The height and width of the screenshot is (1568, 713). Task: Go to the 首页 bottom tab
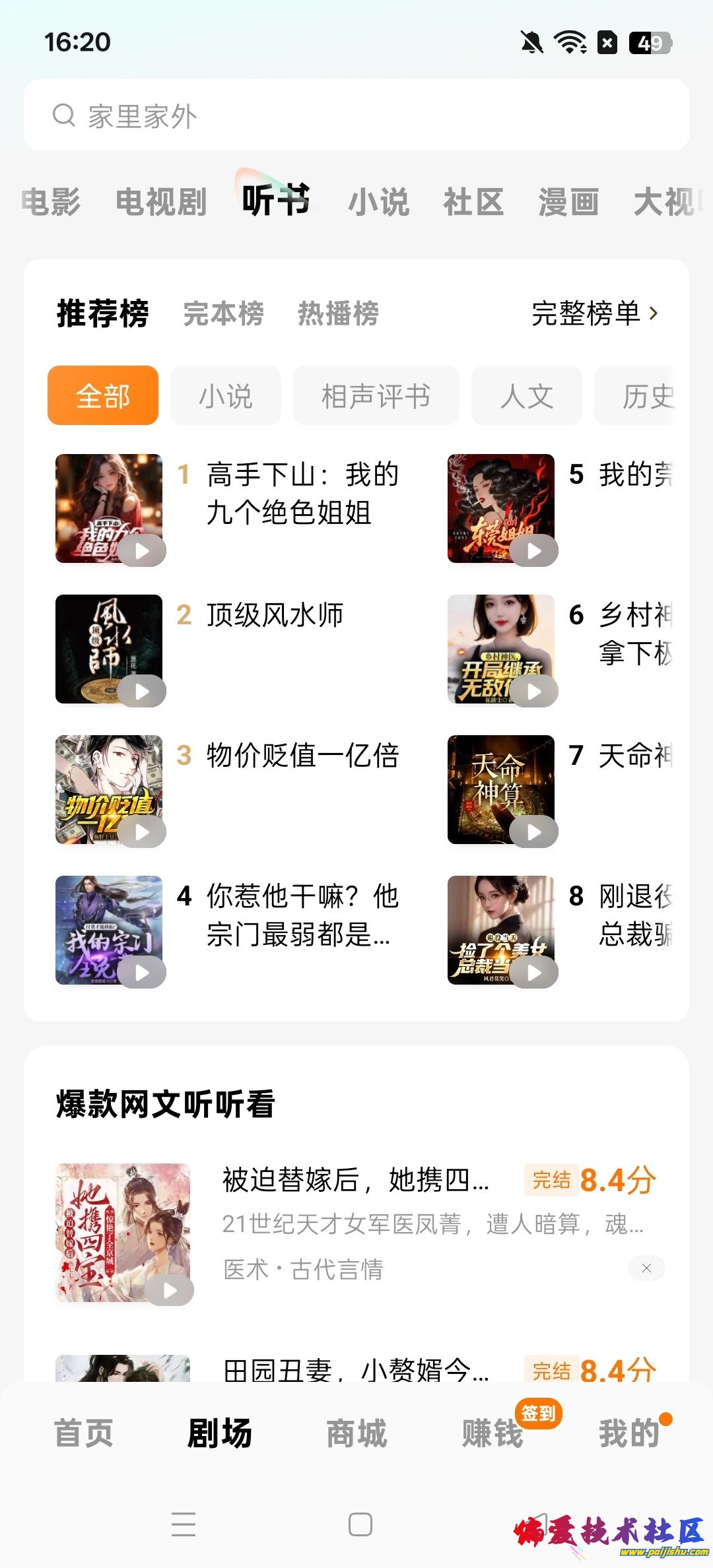coord(84,1433)
